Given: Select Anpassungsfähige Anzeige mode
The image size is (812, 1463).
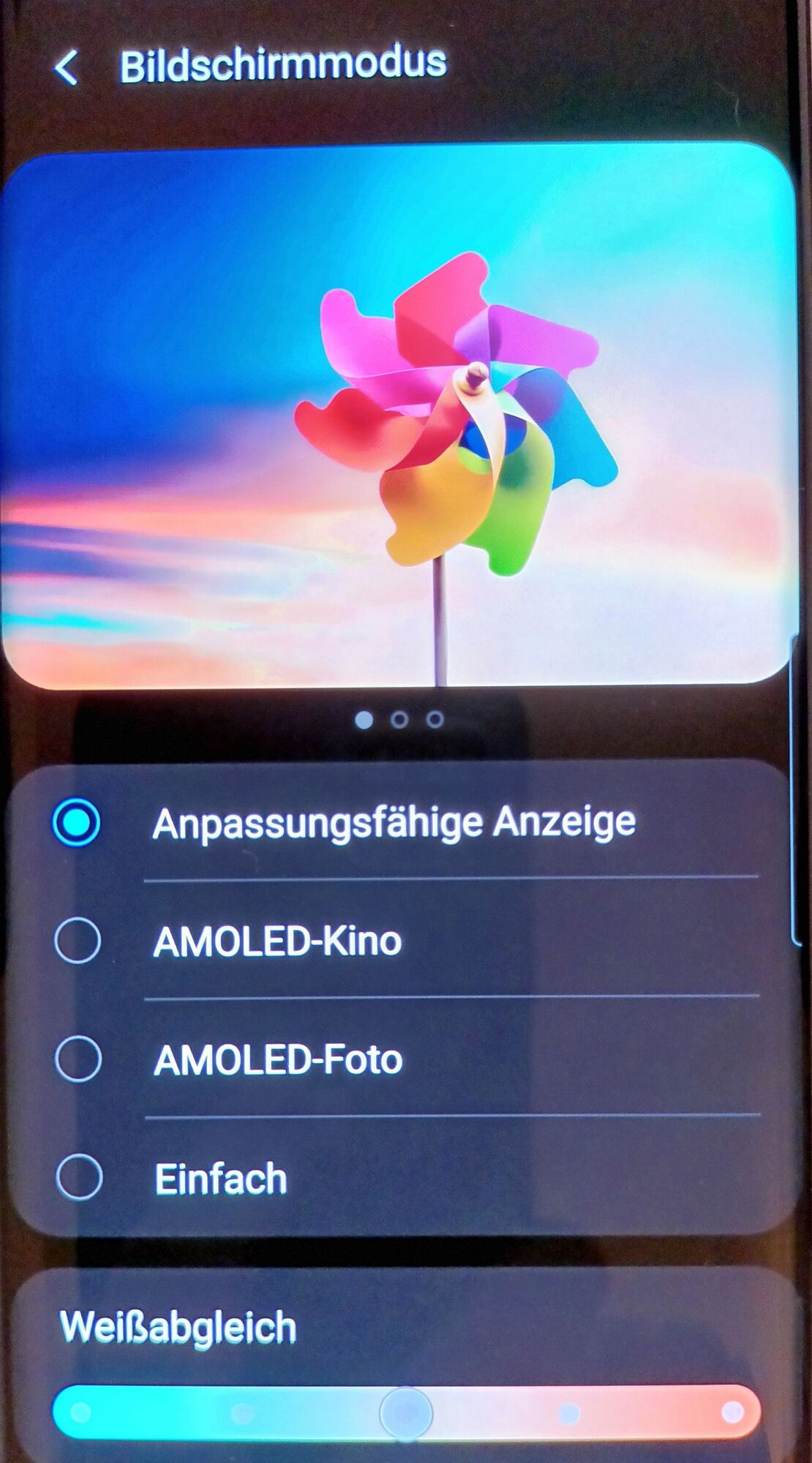Looking at the screenshot, I should pos(77,822).
